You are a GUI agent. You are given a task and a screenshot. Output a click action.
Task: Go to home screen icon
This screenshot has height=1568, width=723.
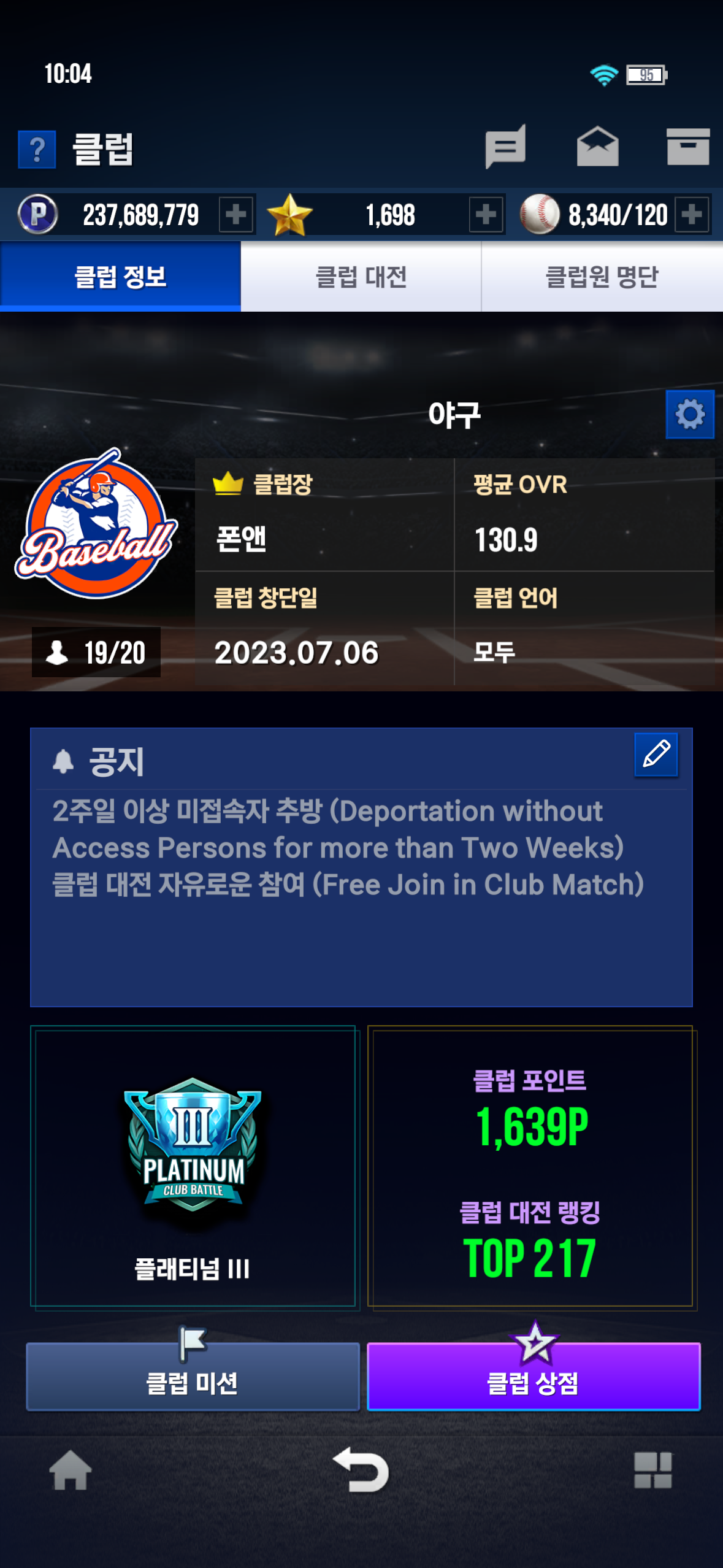(70, 1470)
